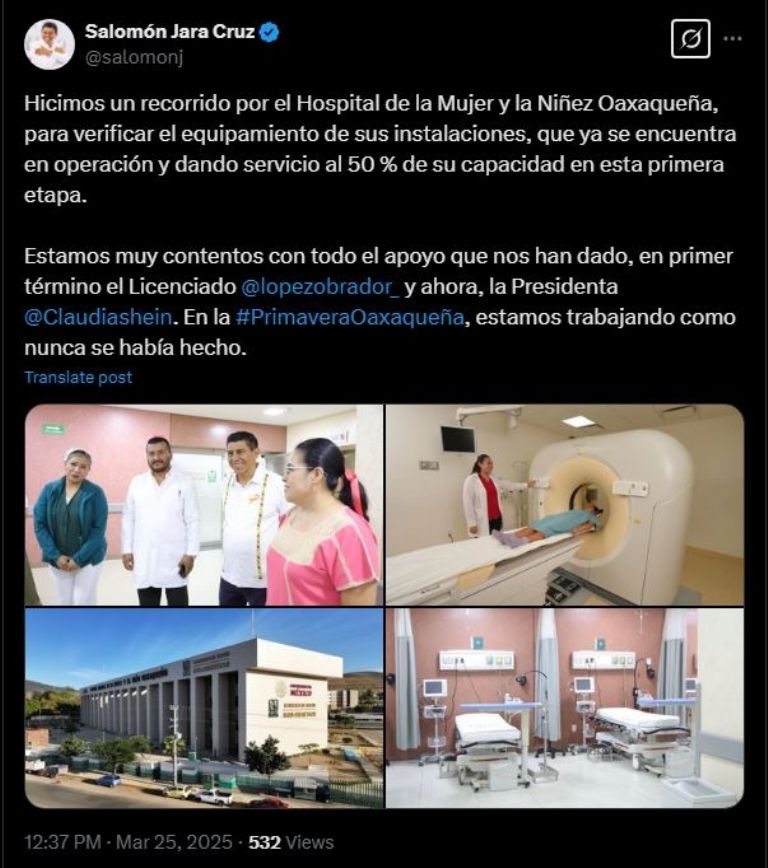The width and height of the screenshot is (768, 868).
Task: Open the @lopezobrador_ mention
Action: click(320, 287)
